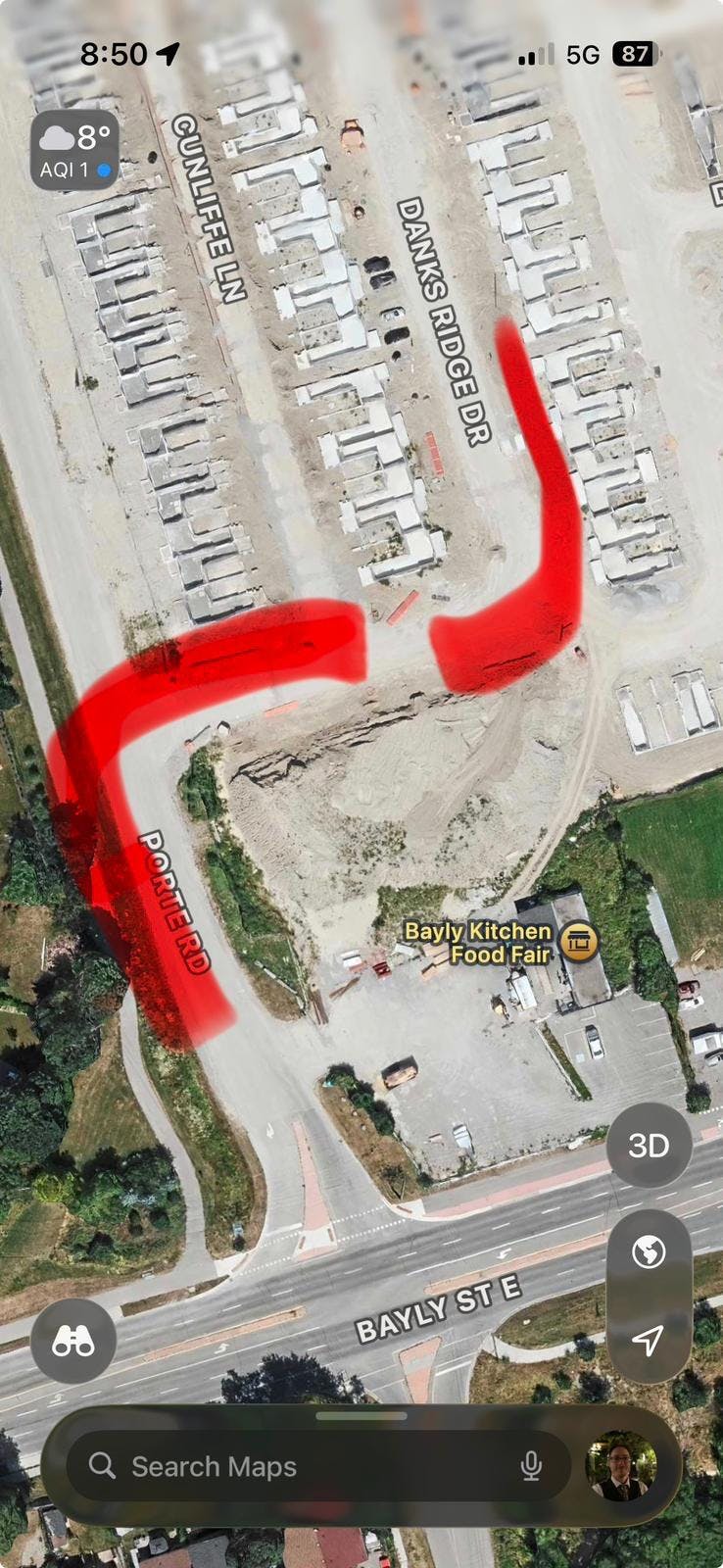This screenshot has height=1568, width=723.
Task: Open map mode options globe
Action: coord(649,1251)
